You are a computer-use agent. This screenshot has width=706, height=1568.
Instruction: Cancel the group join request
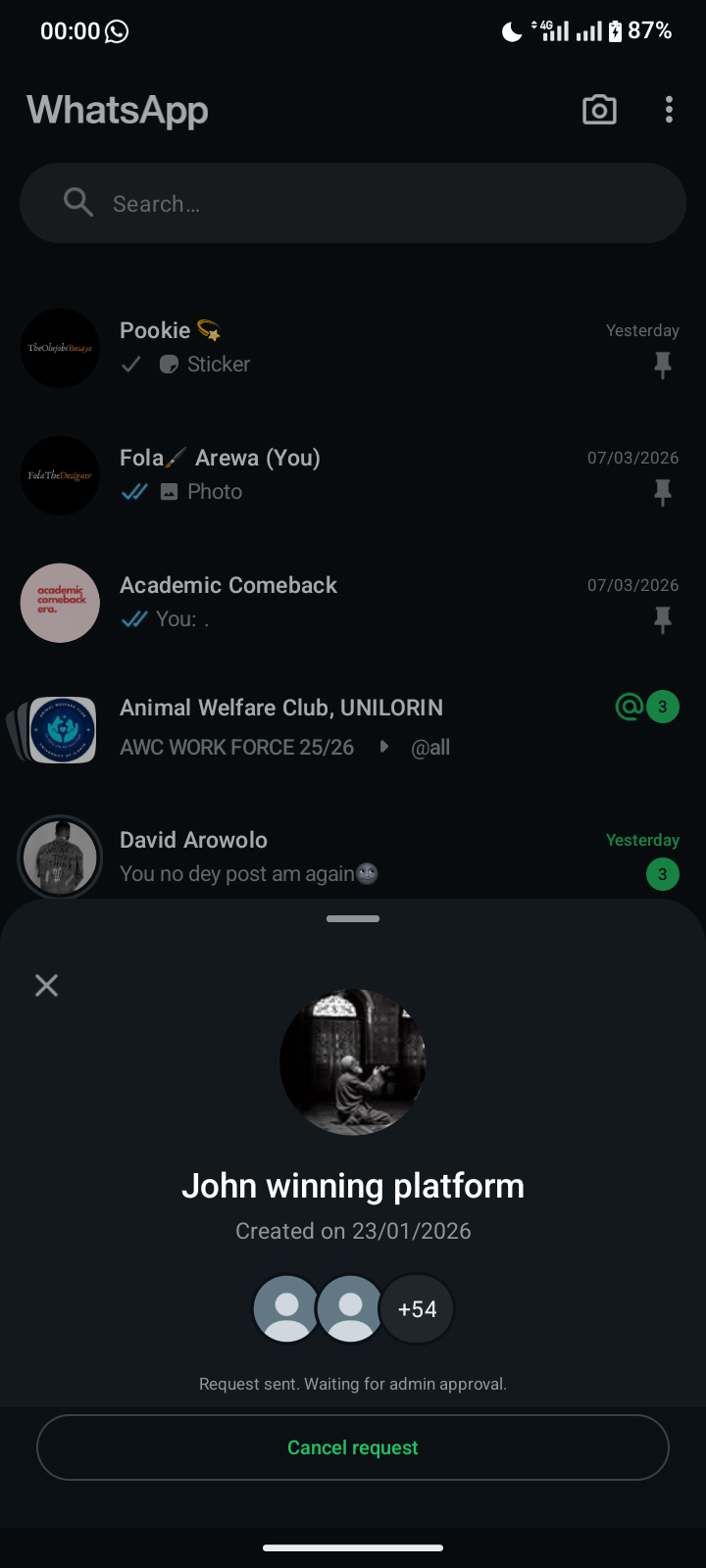pyautogui.click(x=353, y=1447)
